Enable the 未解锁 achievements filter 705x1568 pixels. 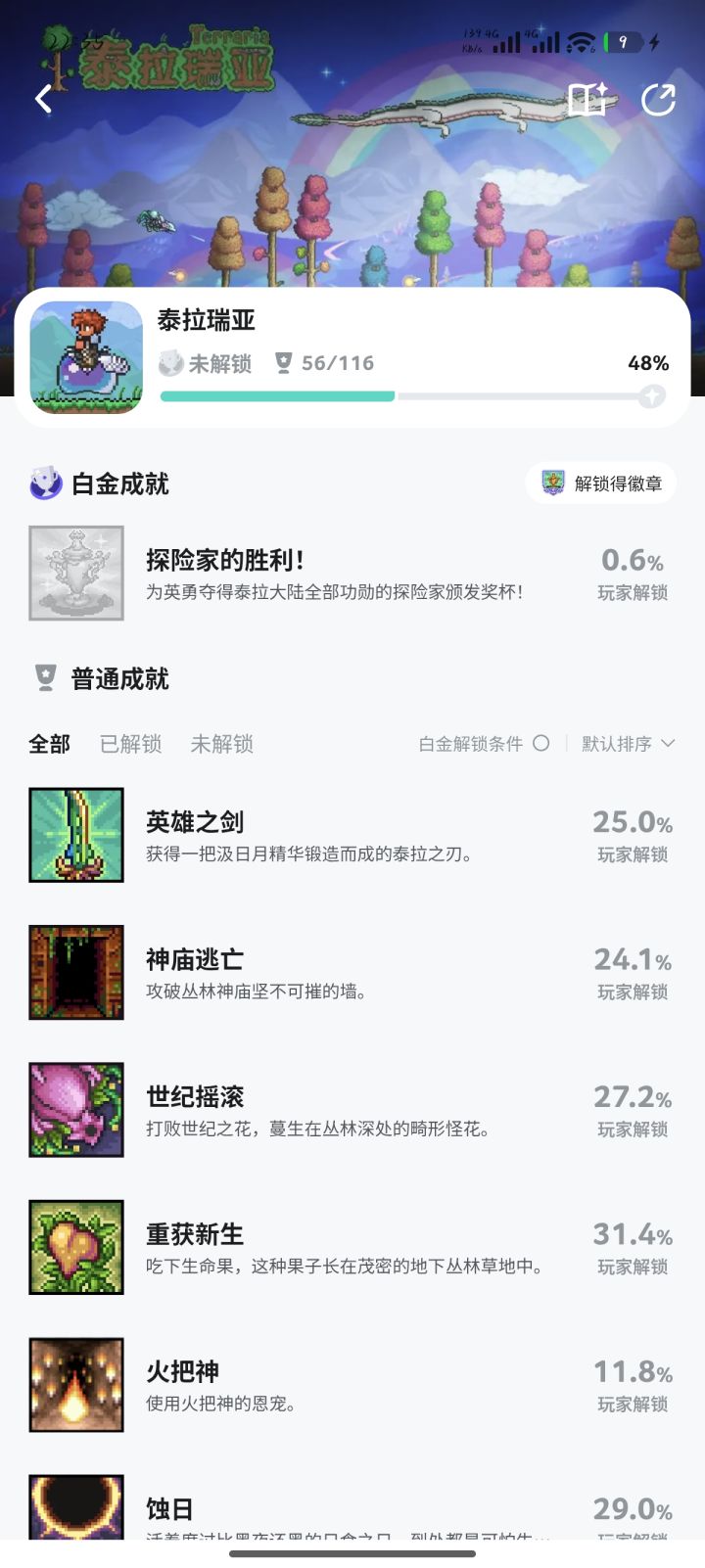(221, 743)
